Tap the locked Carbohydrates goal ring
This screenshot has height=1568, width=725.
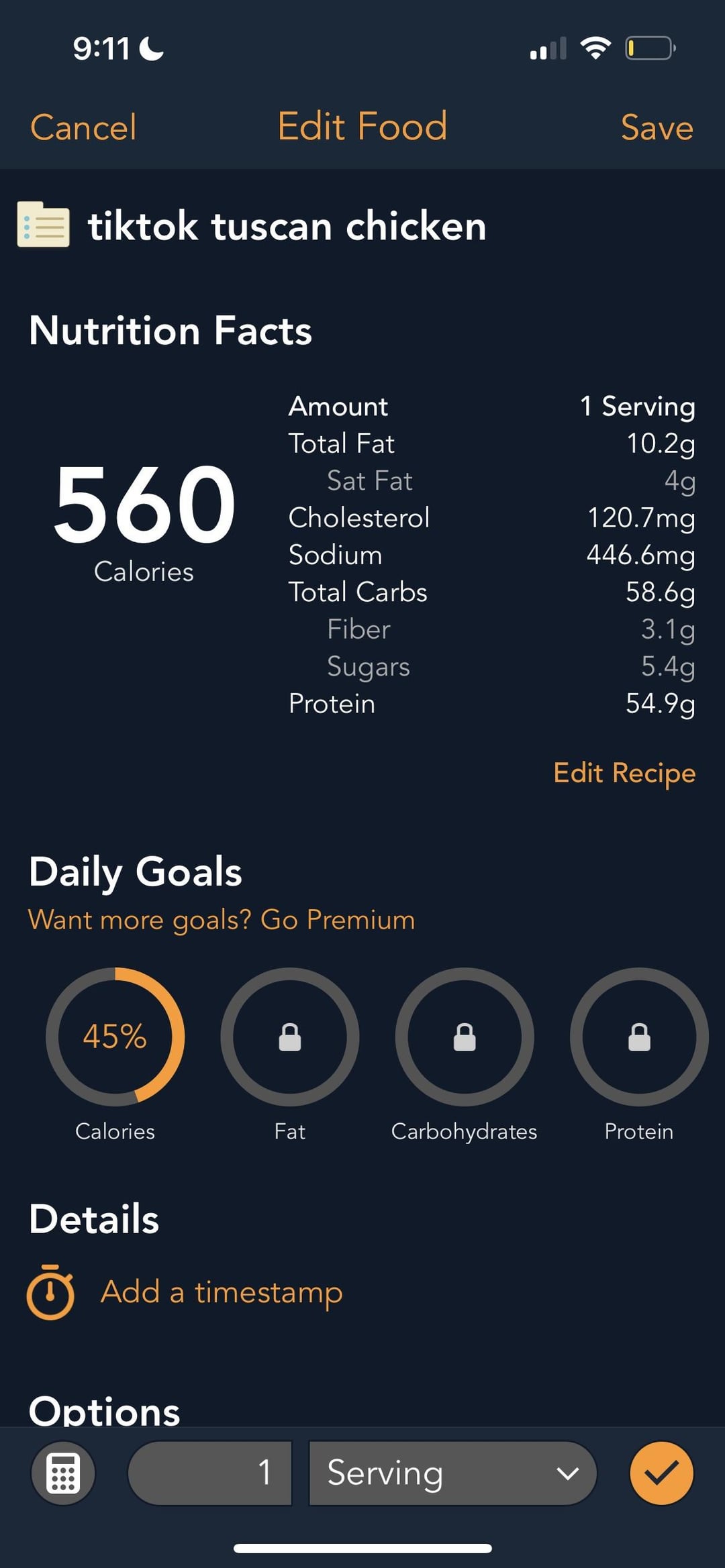[x=465, y=1037]
